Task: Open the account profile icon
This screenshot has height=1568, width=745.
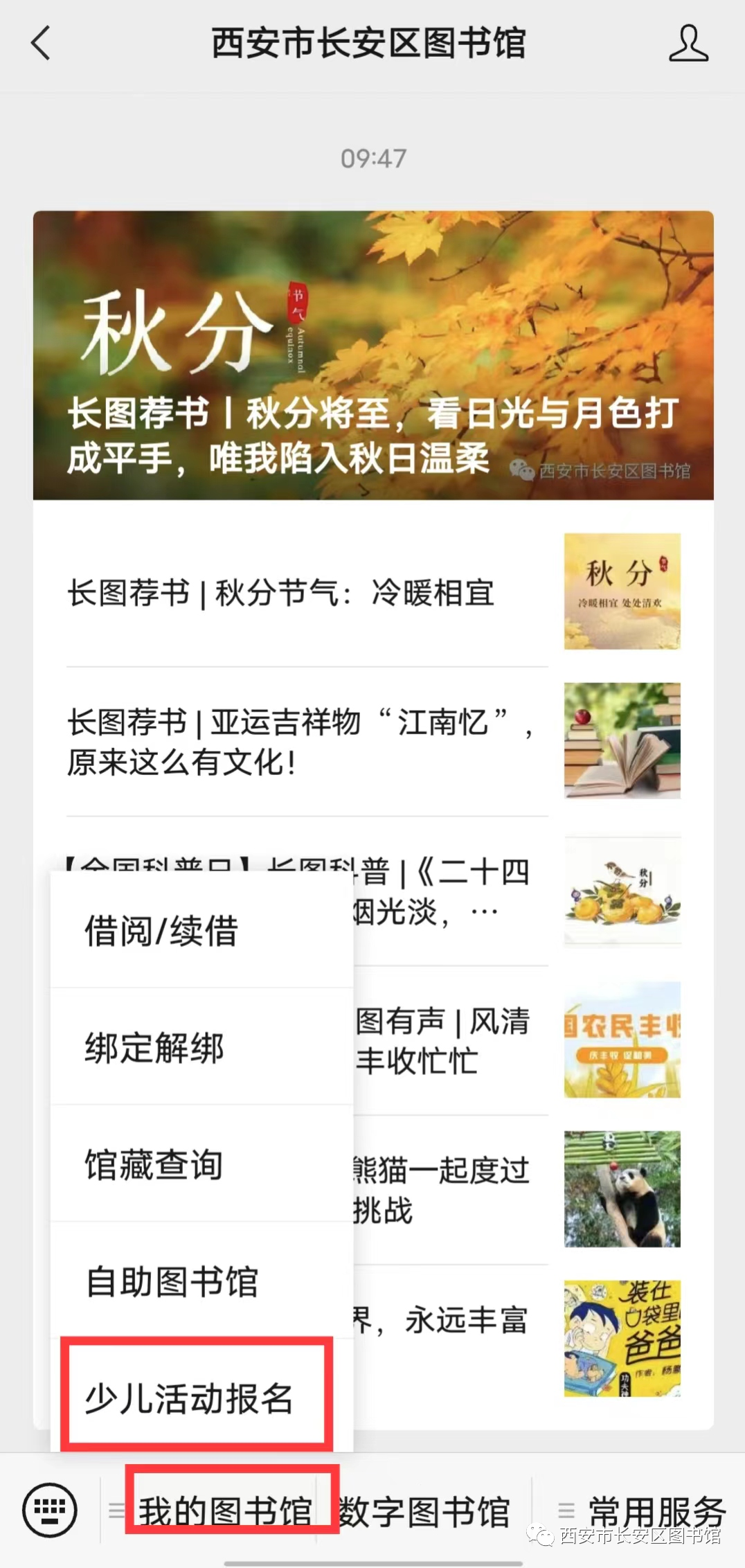Action: [x=688, y=43]
